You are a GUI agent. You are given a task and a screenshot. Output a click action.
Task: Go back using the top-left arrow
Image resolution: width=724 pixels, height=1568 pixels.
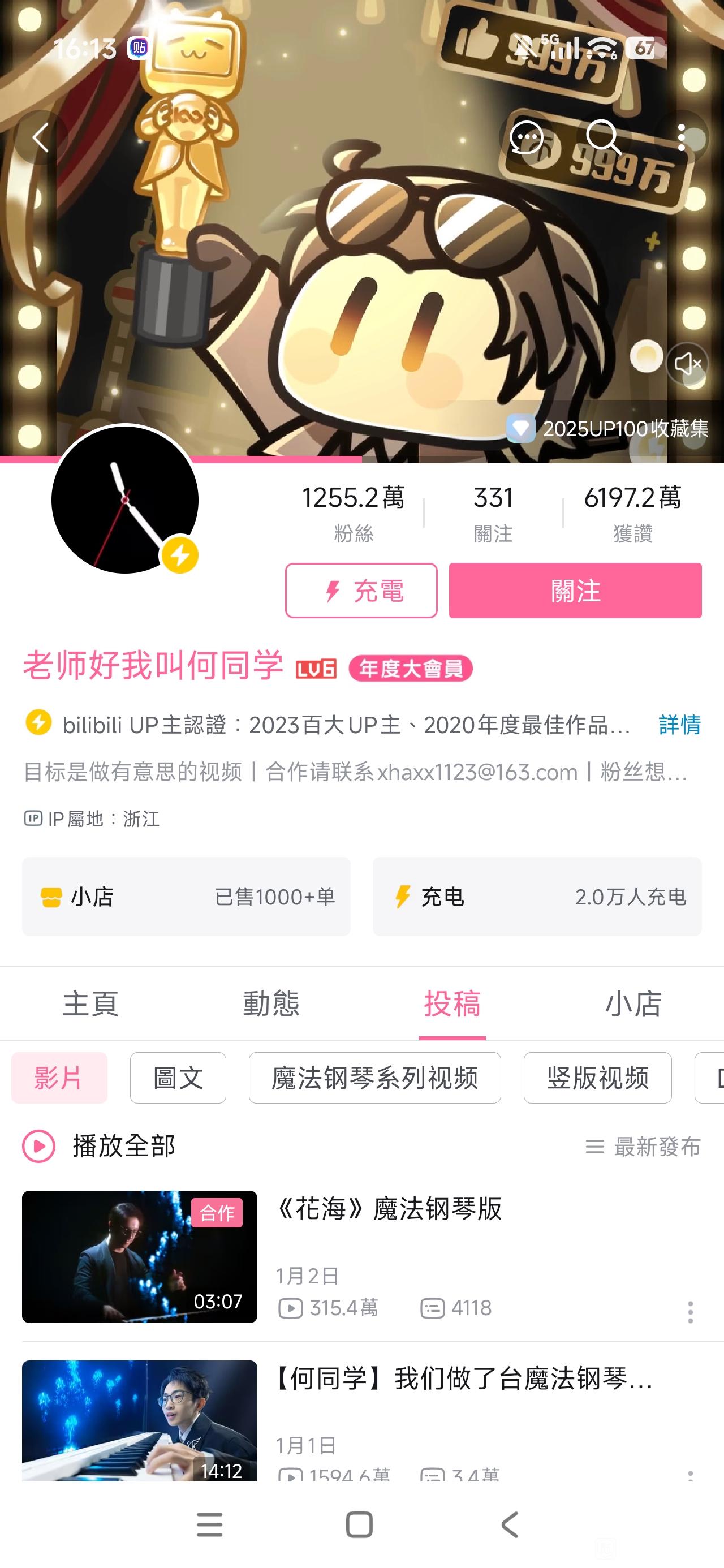[x=40, y=137]
